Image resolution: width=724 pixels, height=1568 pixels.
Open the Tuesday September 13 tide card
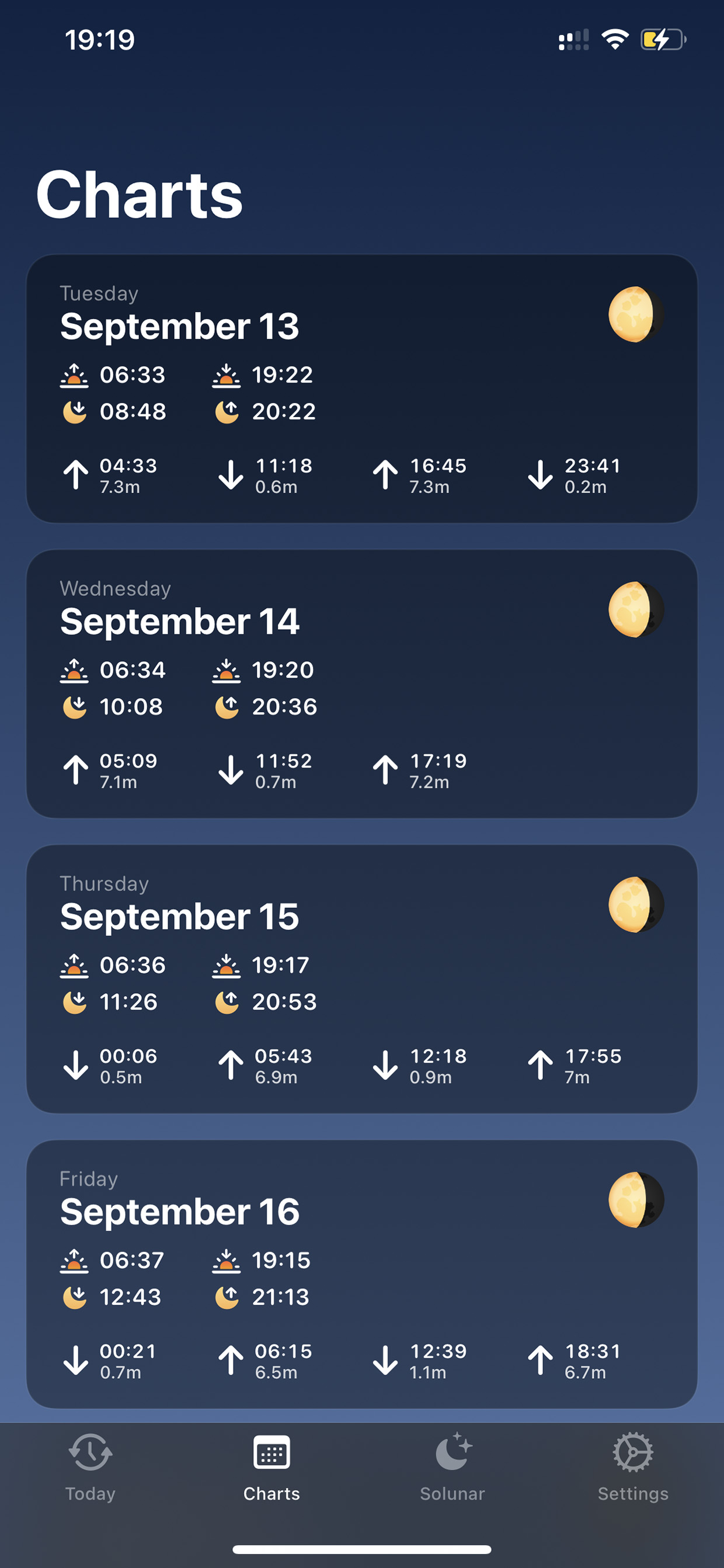pyautogui.click(x=362, y=388)
